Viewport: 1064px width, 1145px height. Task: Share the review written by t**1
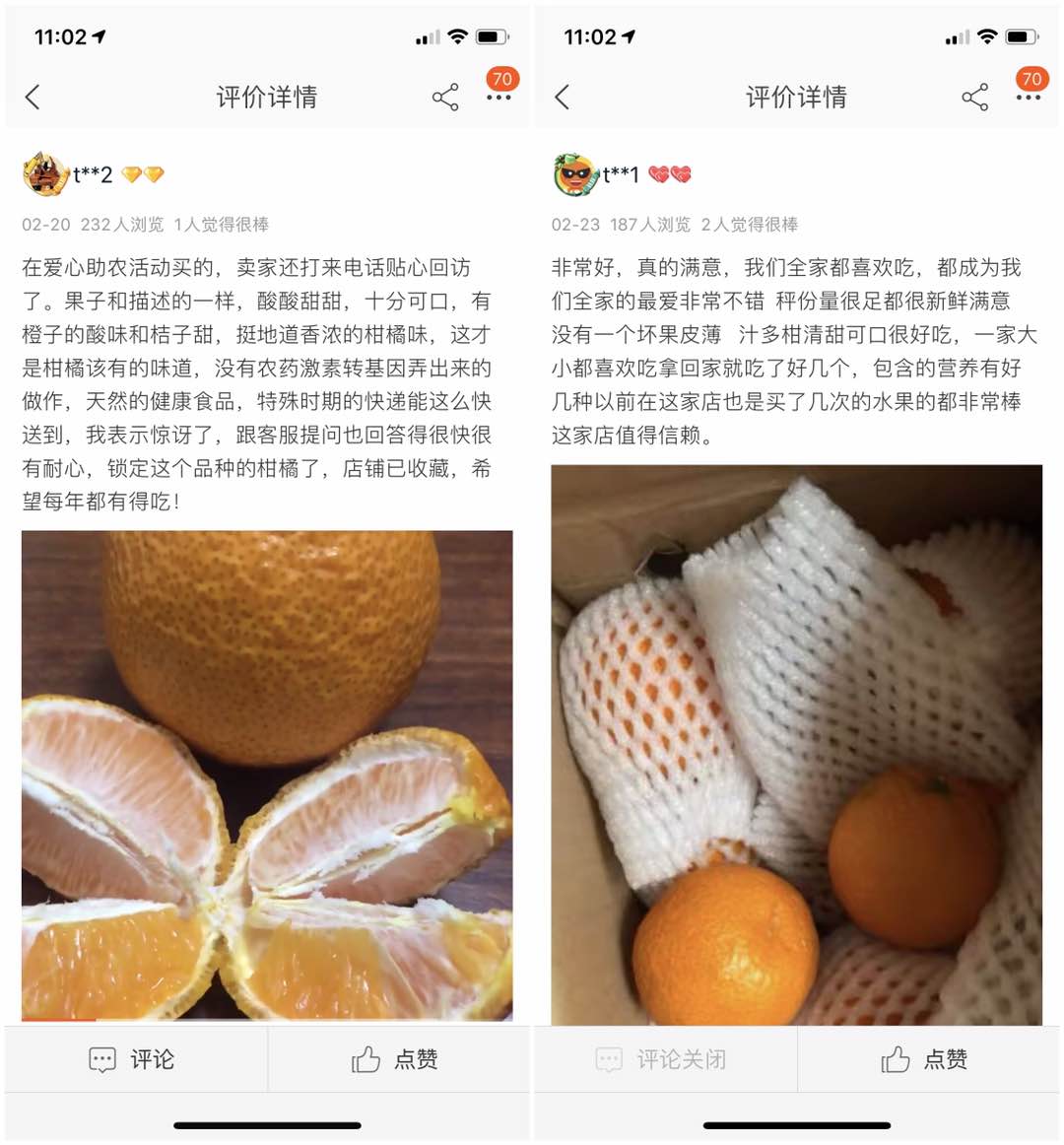tap(974, 97)
